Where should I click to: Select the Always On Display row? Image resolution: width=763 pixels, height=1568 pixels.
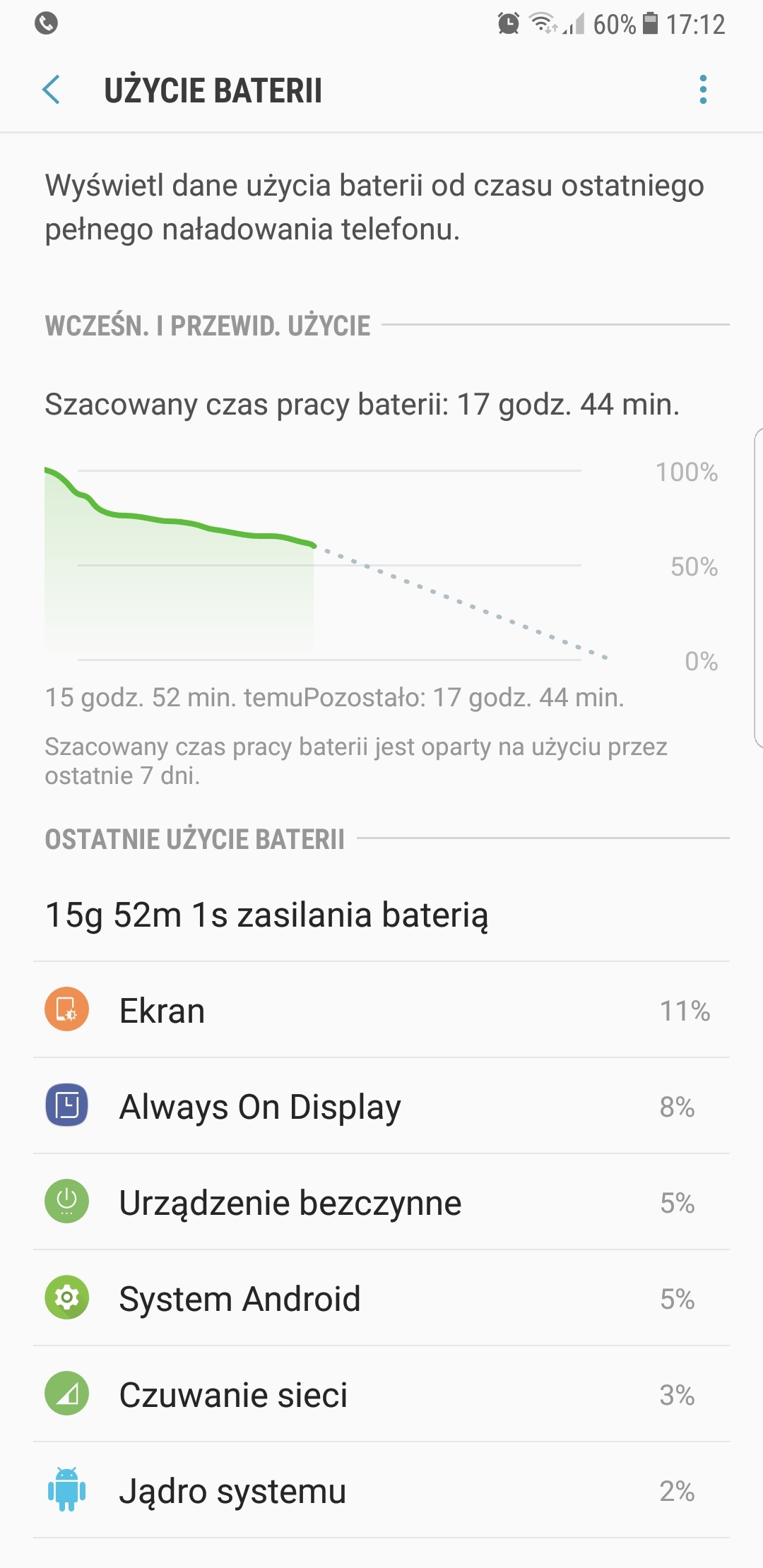click(381, 1106)
